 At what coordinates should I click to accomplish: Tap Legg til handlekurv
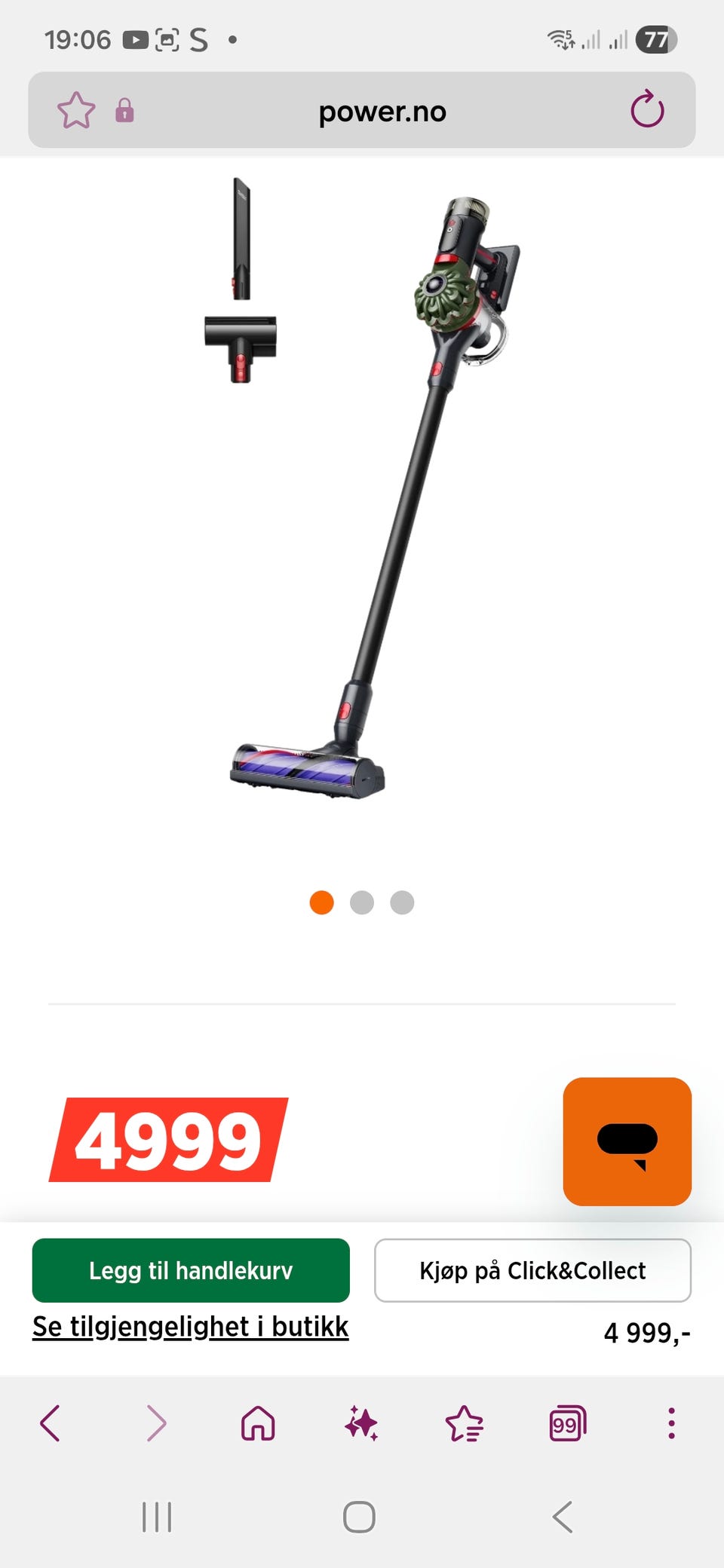(x=191, y=1270)
